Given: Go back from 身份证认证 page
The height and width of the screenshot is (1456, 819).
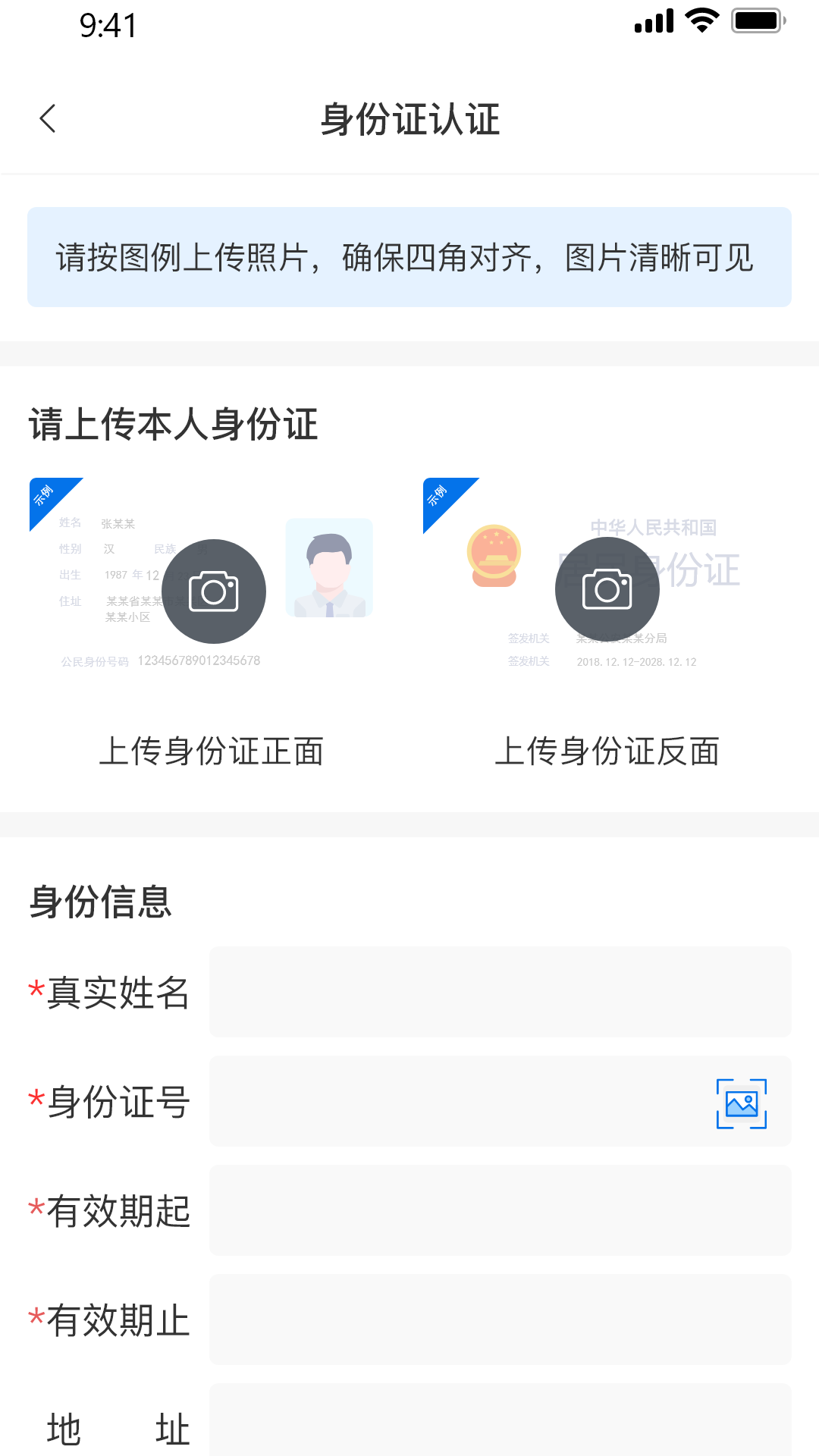Looking at the screenshot, I should coord(48,118).
